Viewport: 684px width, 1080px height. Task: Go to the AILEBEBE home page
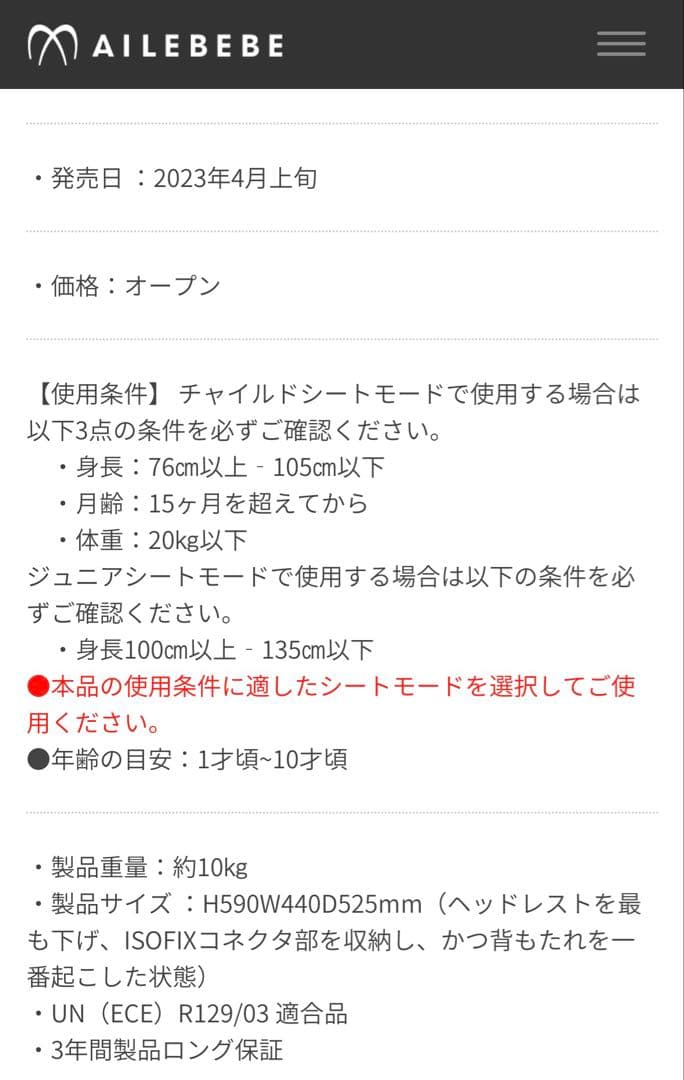click(x=156, y=45)
